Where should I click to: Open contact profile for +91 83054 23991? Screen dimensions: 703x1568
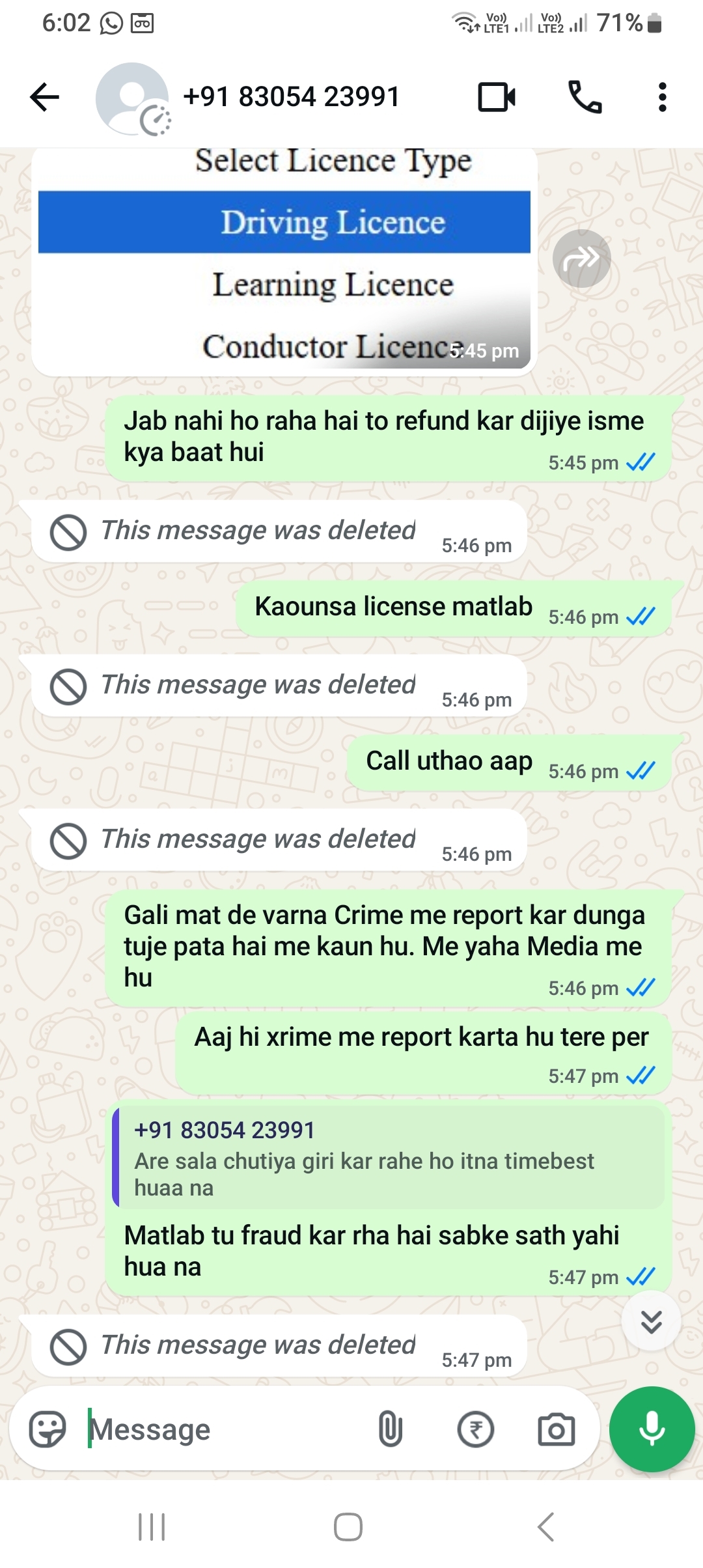click(x=291, y=97)
